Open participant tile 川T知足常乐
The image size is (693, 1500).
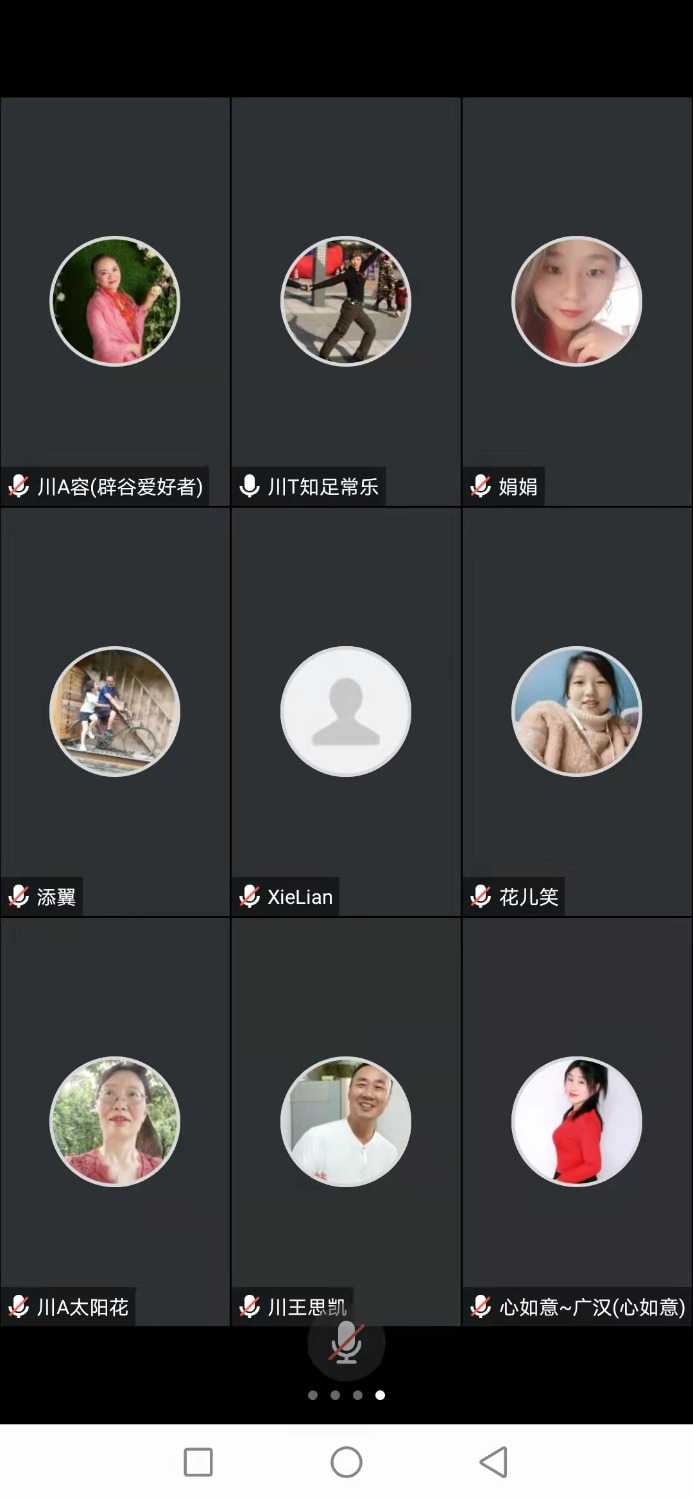pos(346,302)
